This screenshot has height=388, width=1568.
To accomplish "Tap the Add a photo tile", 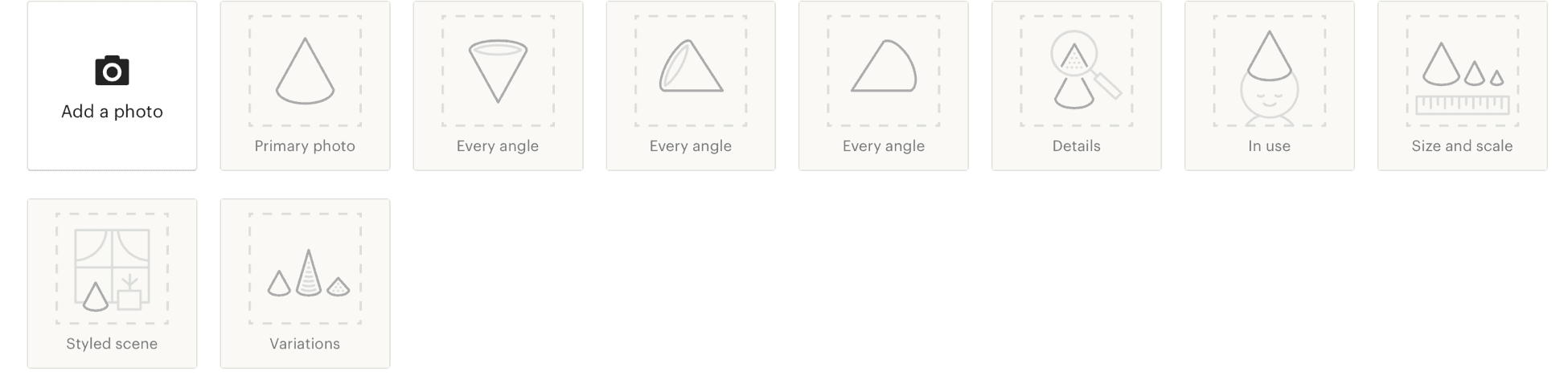I will [112, 87].
